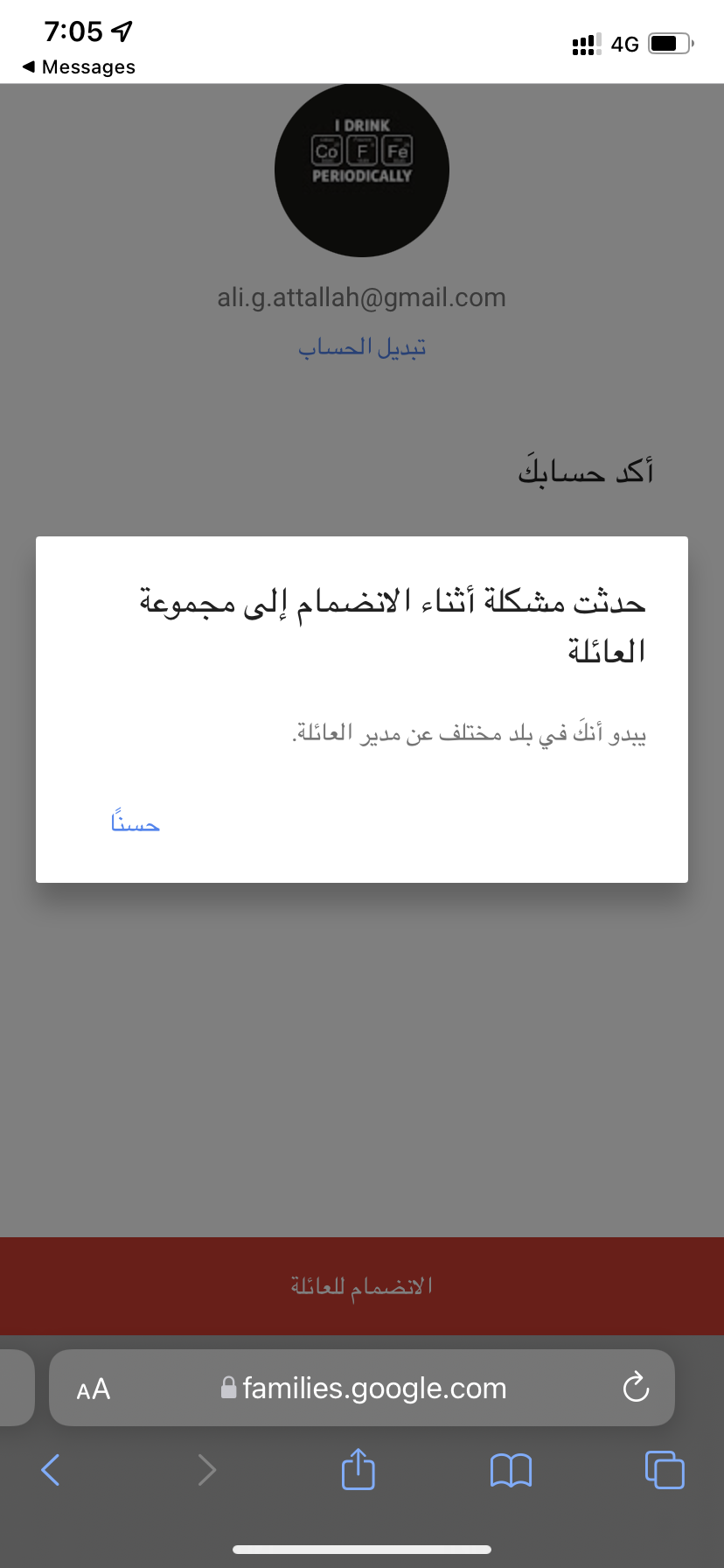Return to Messages app
The height and width of the screenshot is (1568, 724).
(x=79, y=66)
